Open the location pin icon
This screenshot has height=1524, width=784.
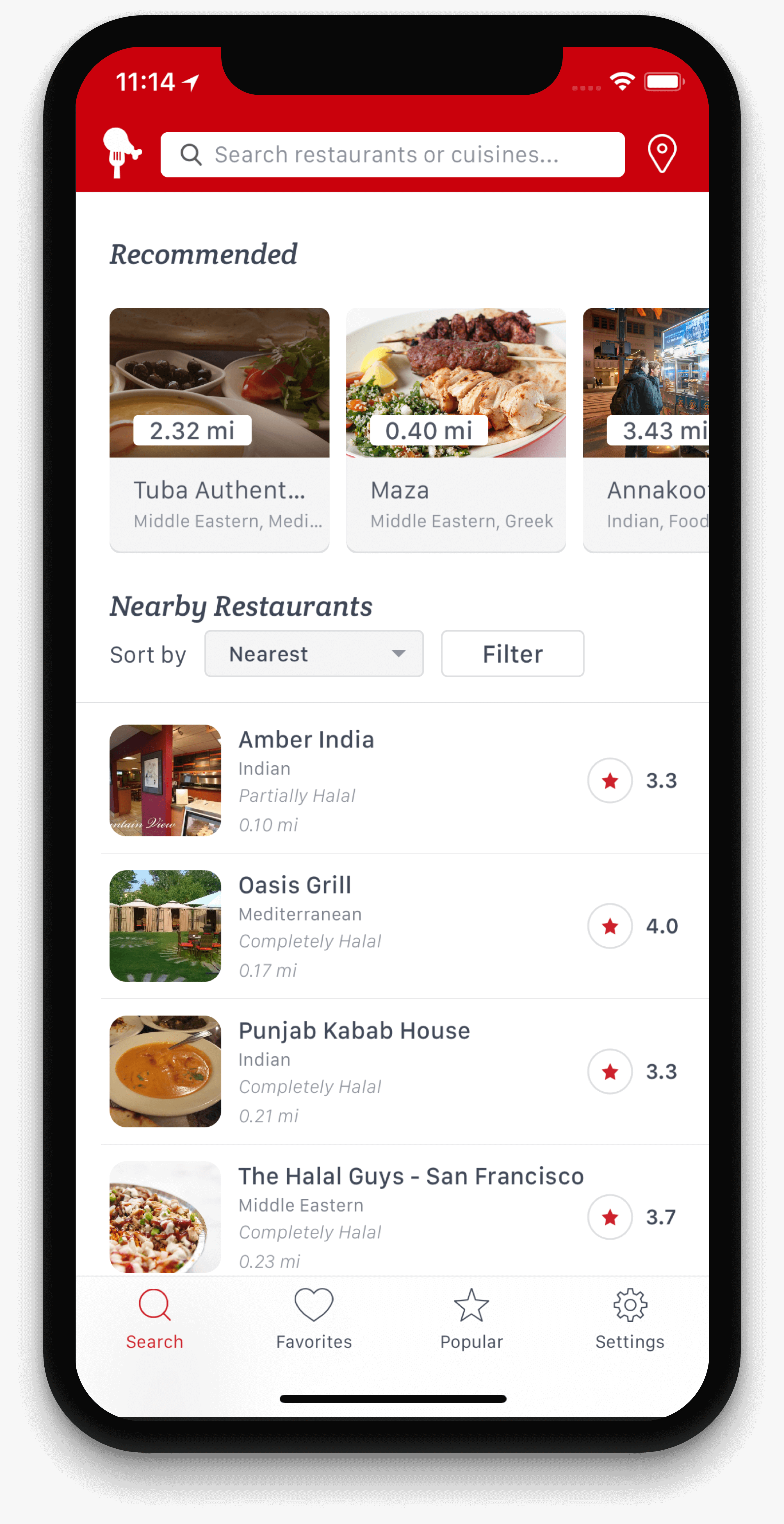pyautogui.click(x=662, y=153)
